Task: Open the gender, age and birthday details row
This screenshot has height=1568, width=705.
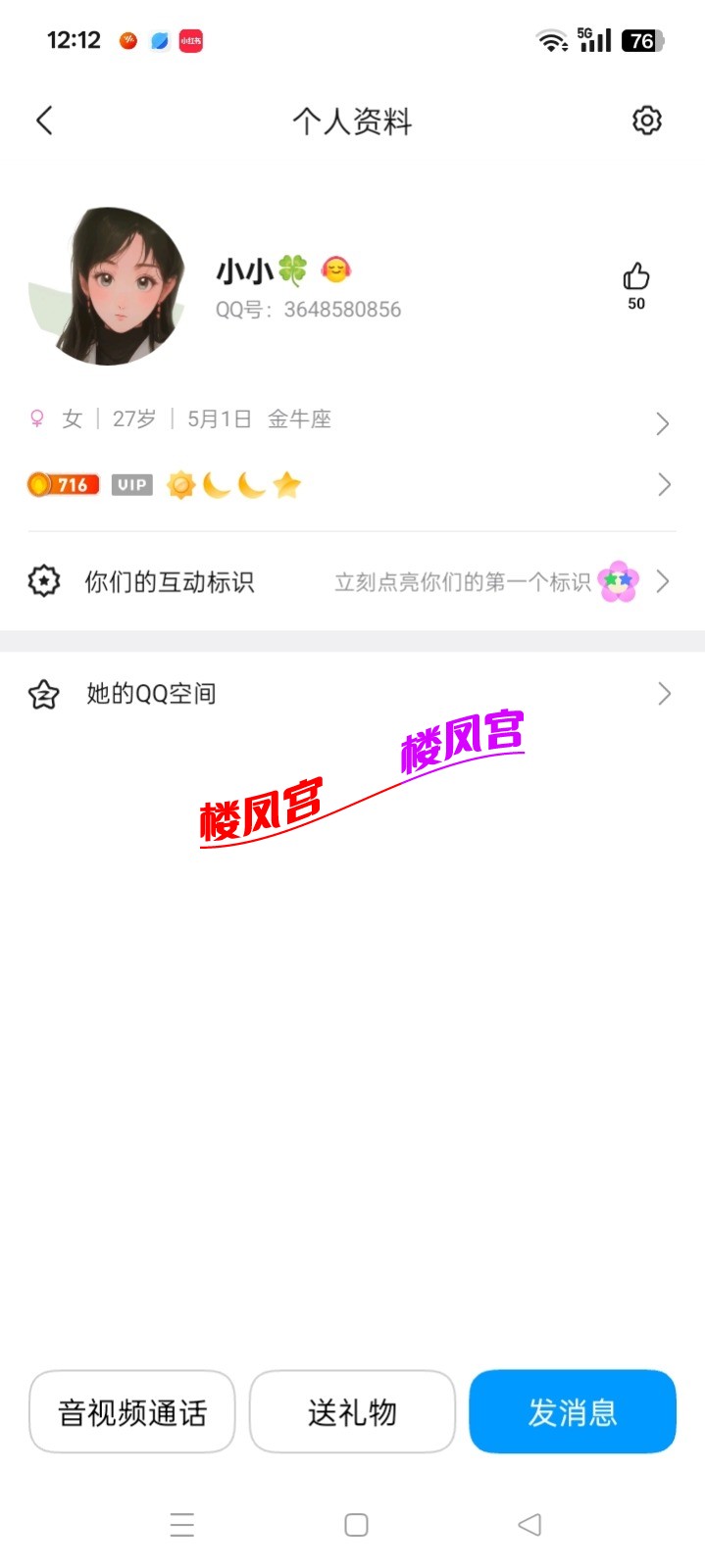Action: click(351, 420)
